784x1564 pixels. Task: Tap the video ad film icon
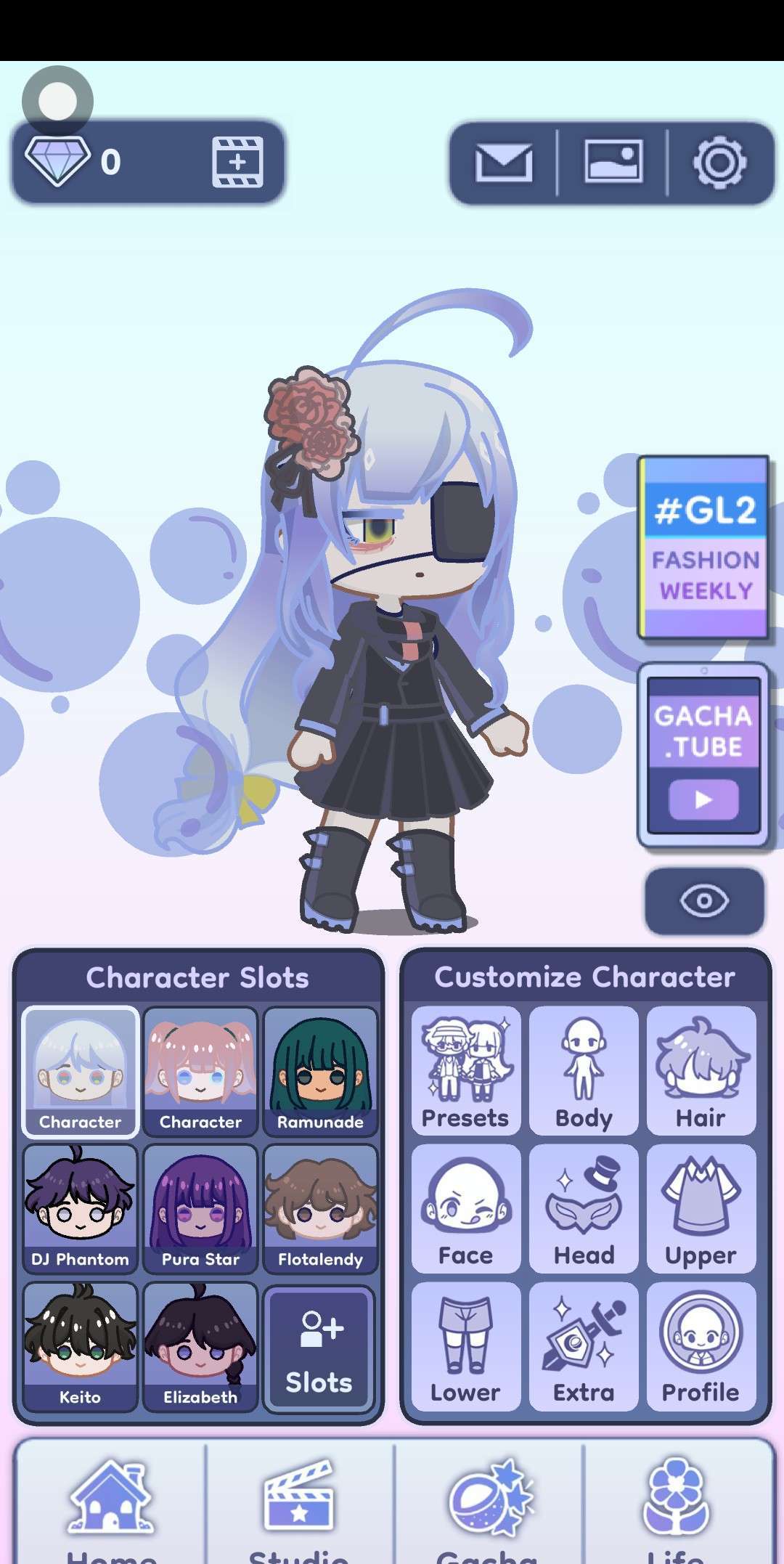pyautogui.click(x=237, y=162)
